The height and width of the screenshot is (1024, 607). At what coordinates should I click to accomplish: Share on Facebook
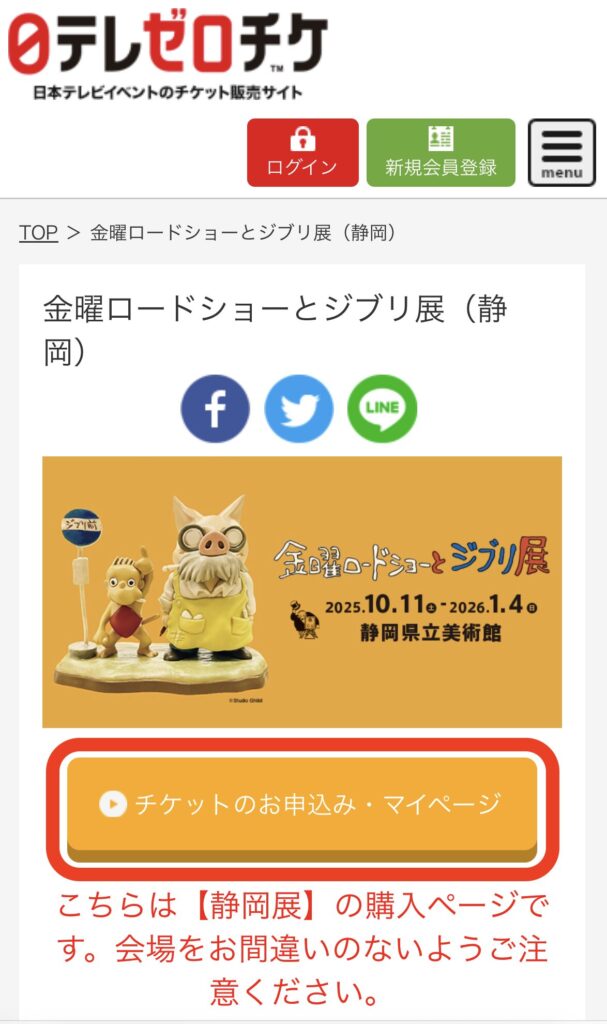point(215,409)
